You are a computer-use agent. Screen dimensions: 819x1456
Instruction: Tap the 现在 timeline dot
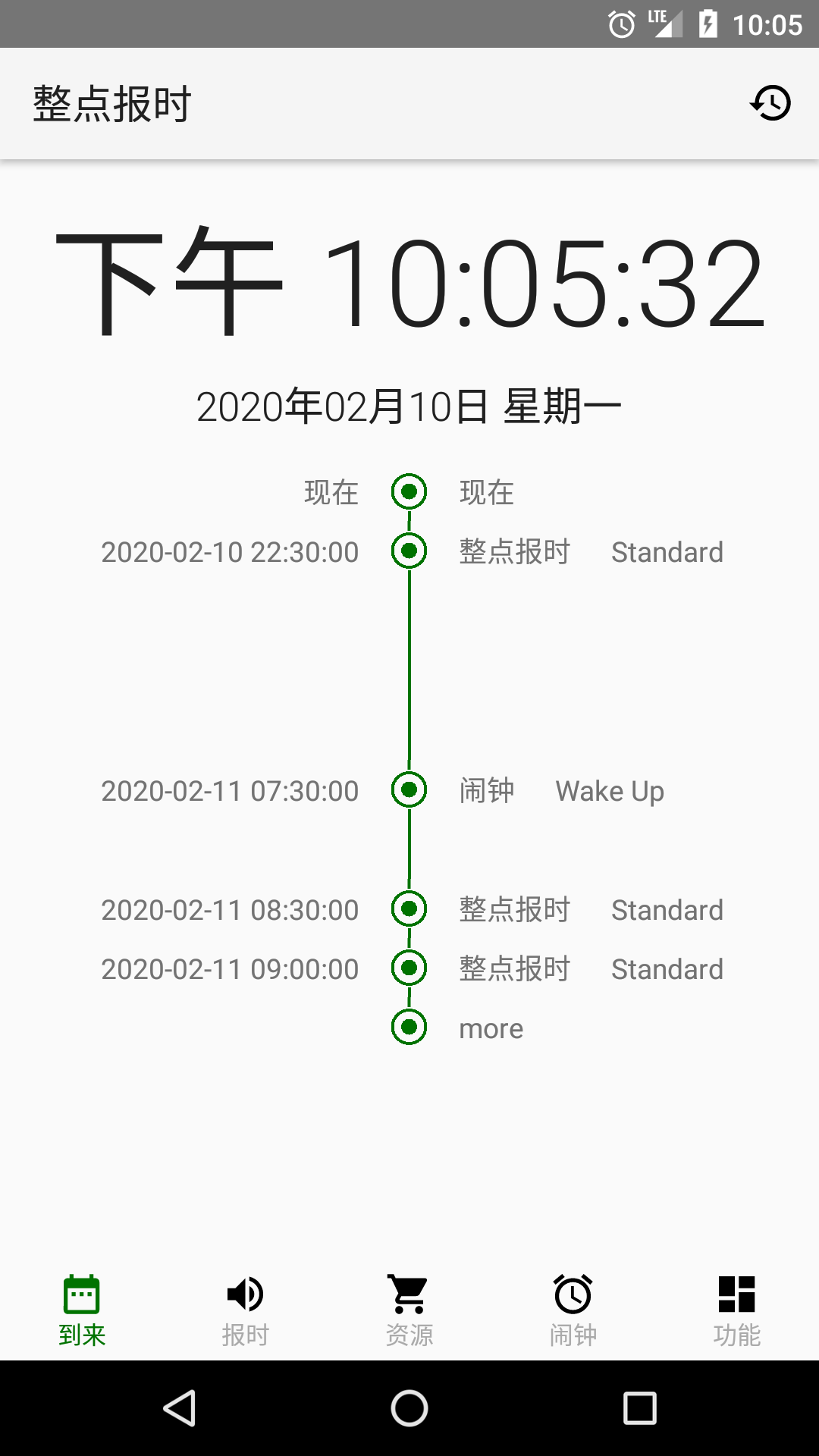click(x=409, y=492)
